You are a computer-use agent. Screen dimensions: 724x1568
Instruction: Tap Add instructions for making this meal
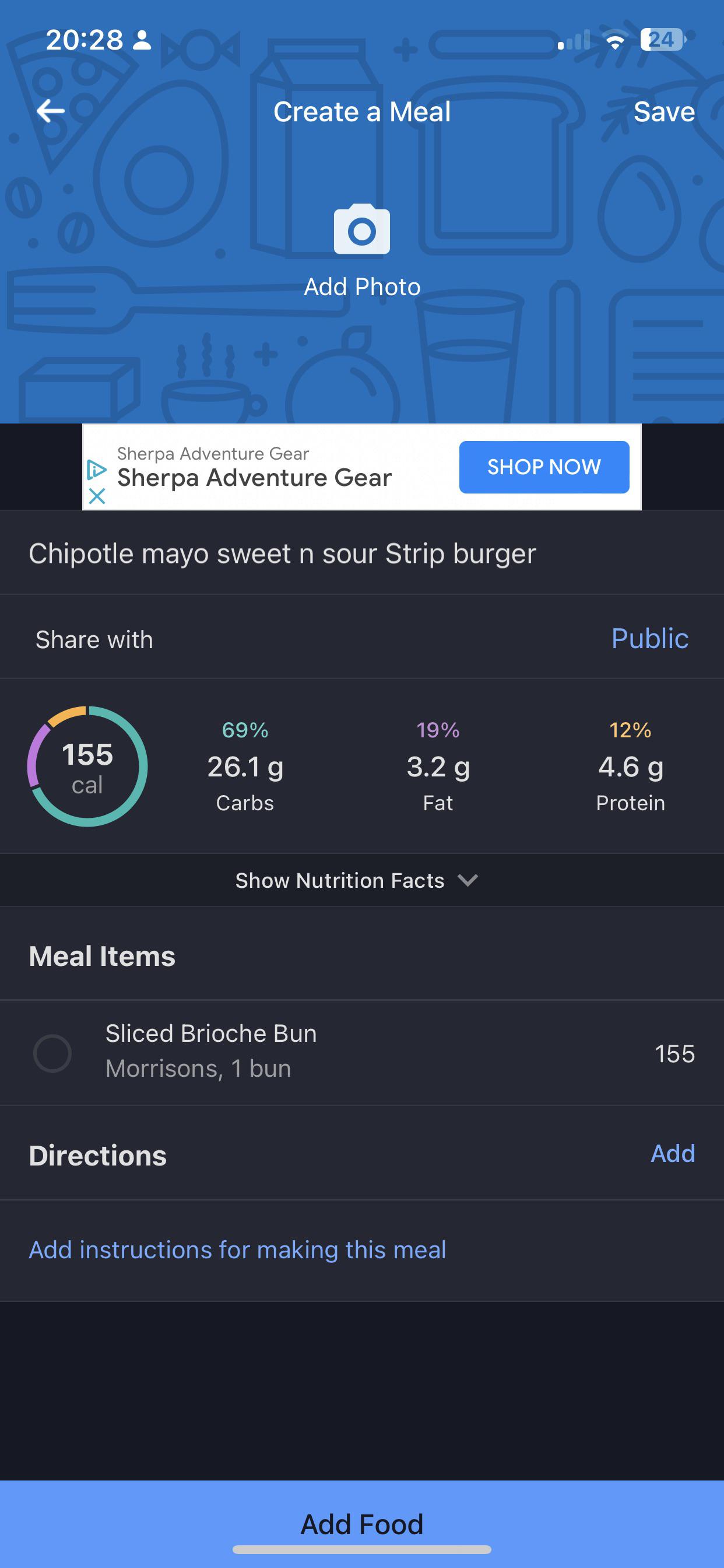(x=237, y=1249)
